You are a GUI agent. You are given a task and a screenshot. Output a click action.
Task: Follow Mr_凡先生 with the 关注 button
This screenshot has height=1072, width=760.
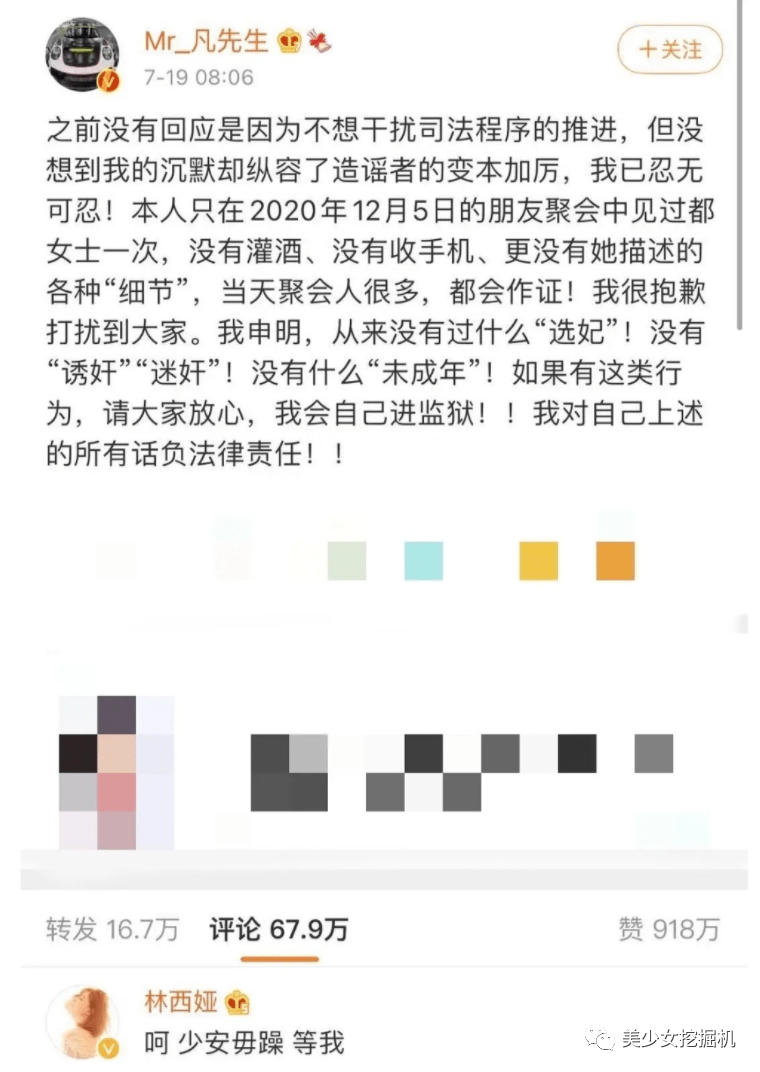[671, 49]
